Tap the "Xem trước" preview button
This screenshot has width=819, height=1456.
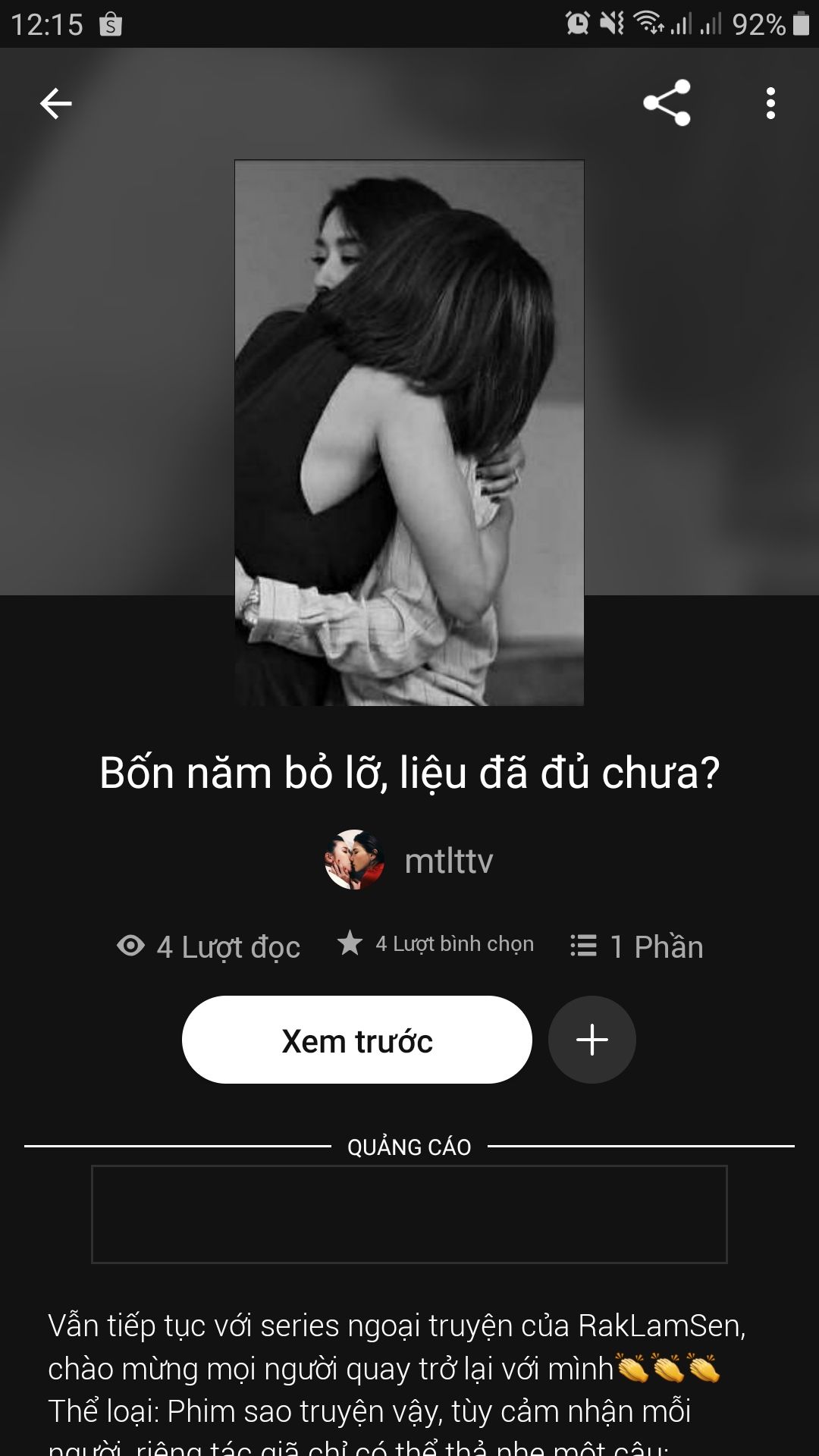tap(356, 1040)
